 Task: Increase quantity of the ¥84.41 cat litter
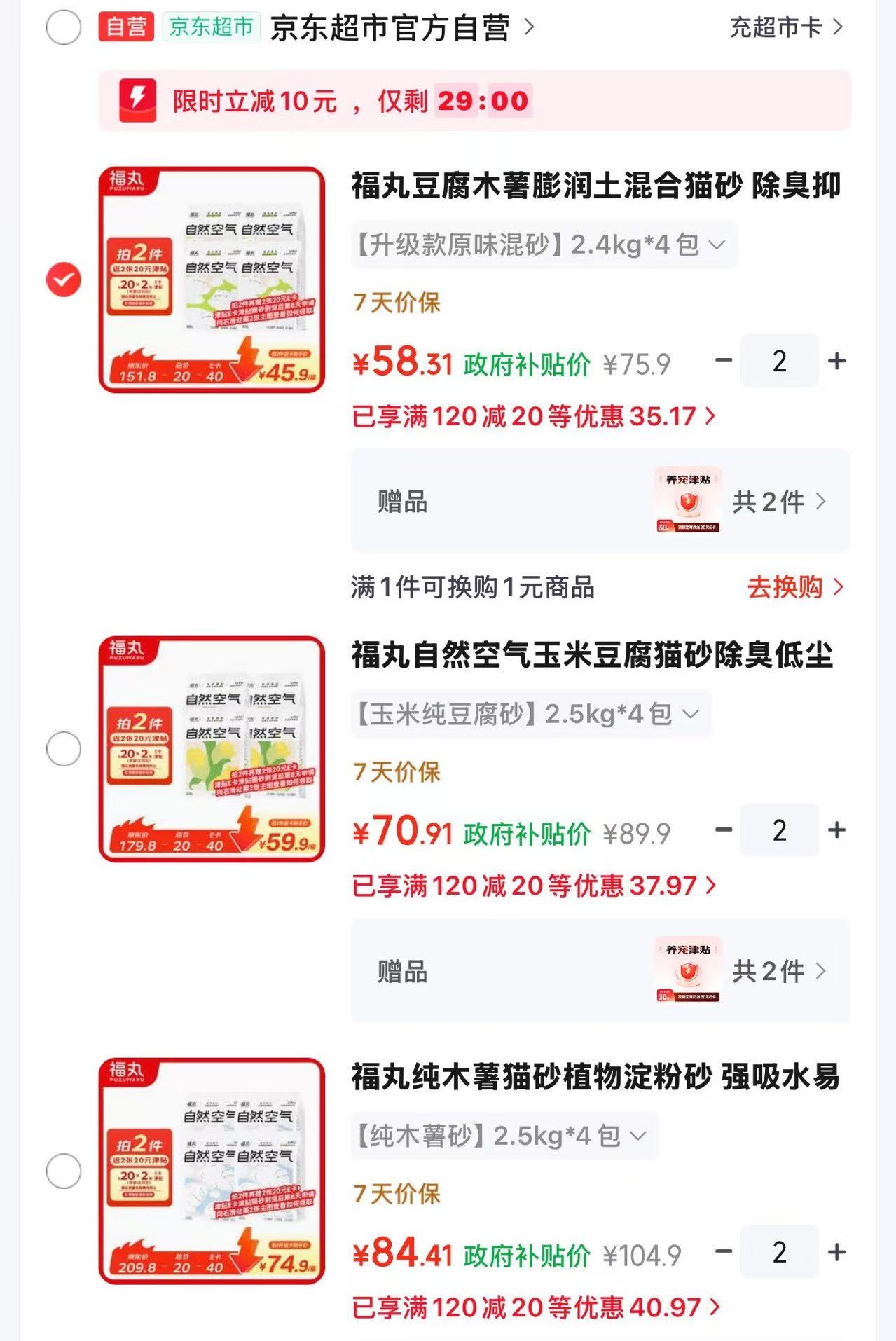click(x=836, y=1252)
